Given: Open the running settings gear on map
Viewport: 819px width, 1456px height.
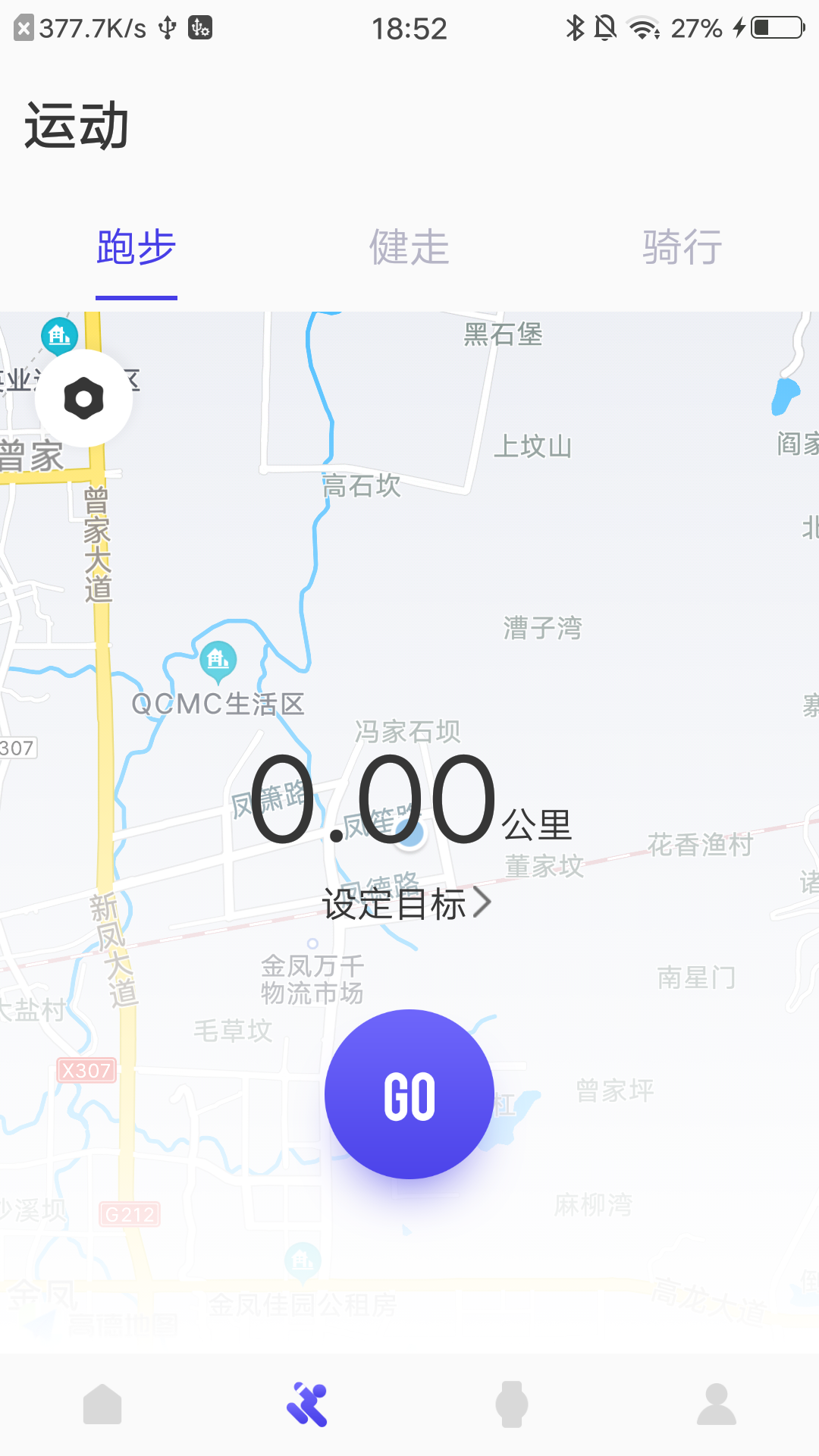Looking at the screenshot, I should click(x=83, y=397).
